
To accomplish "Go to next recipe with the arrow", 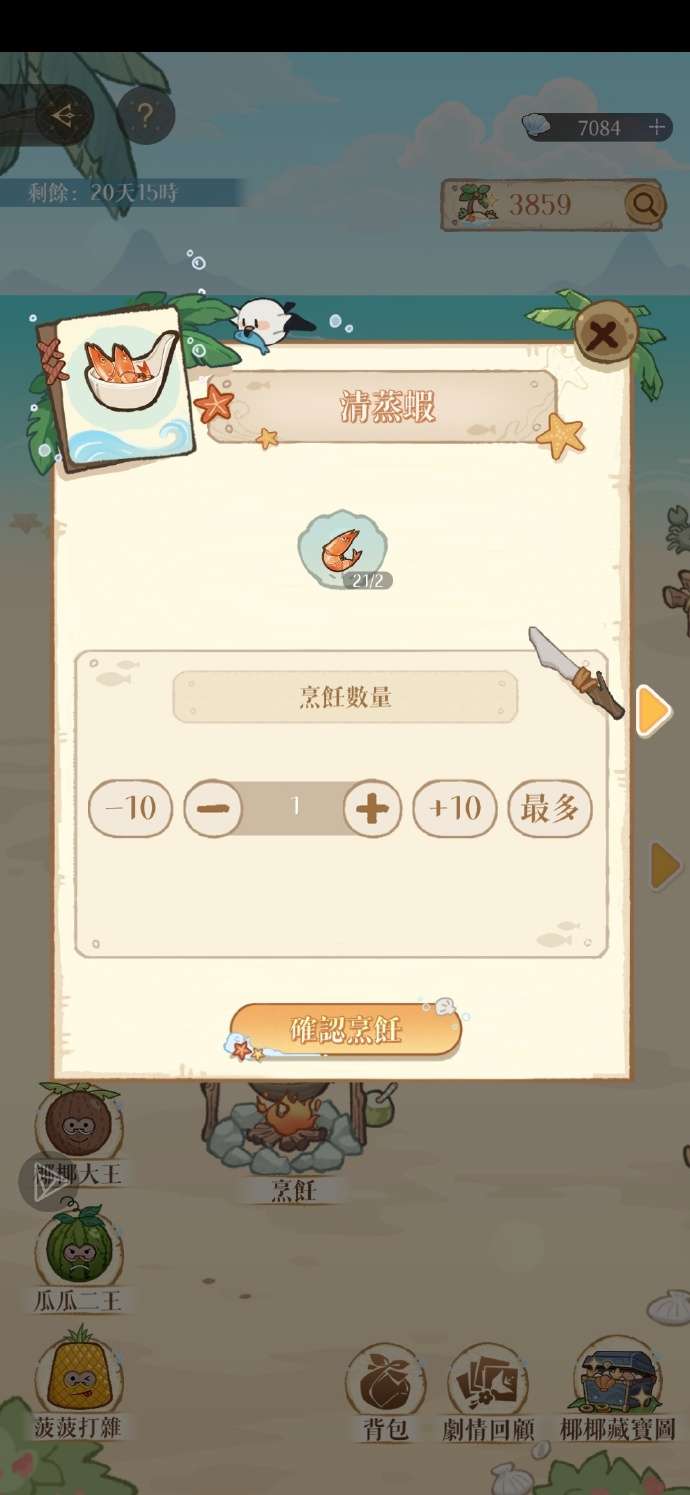I will 653,711.
